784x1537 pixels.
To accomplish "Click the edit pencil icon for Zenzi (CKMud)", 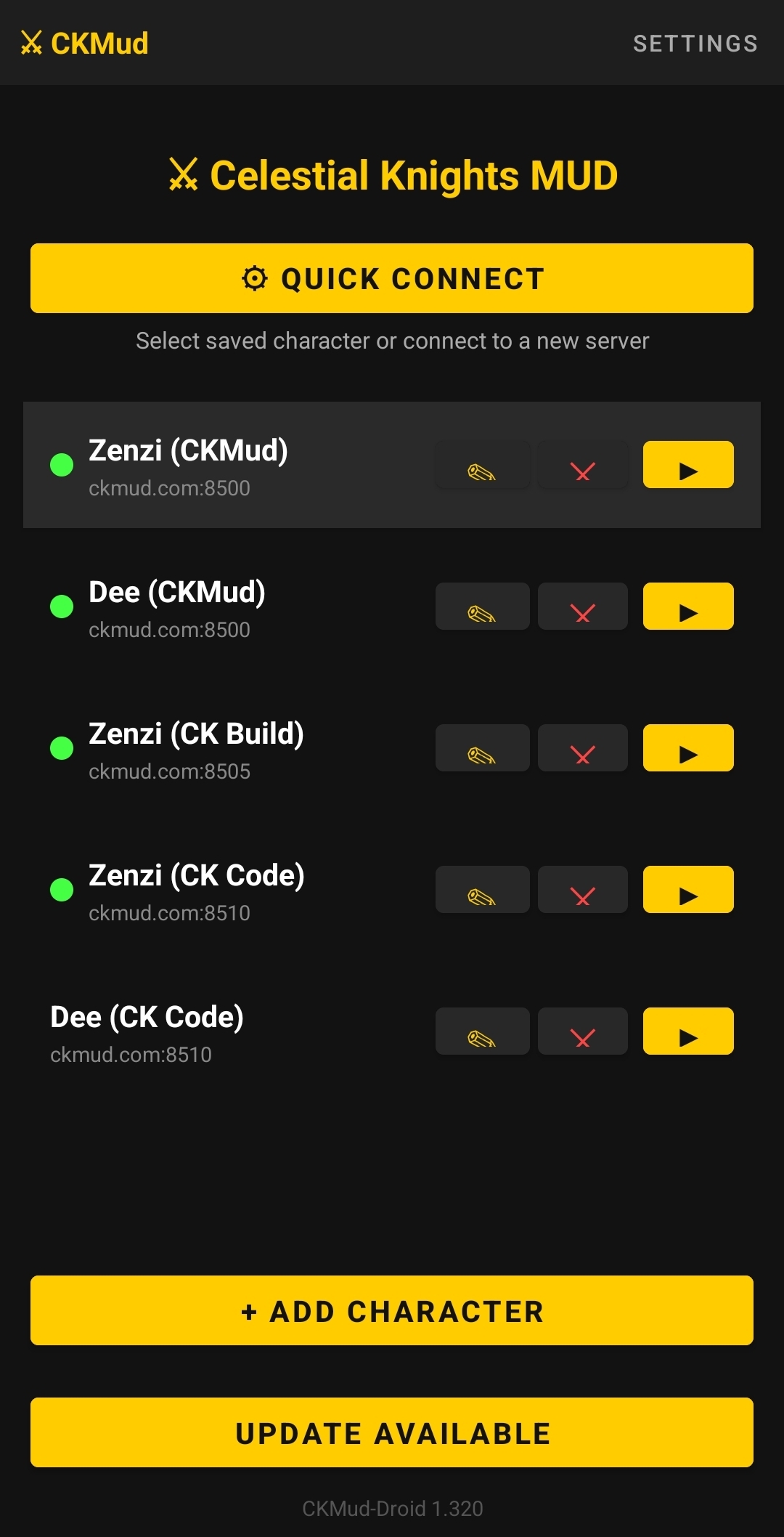I will [482, 464].
